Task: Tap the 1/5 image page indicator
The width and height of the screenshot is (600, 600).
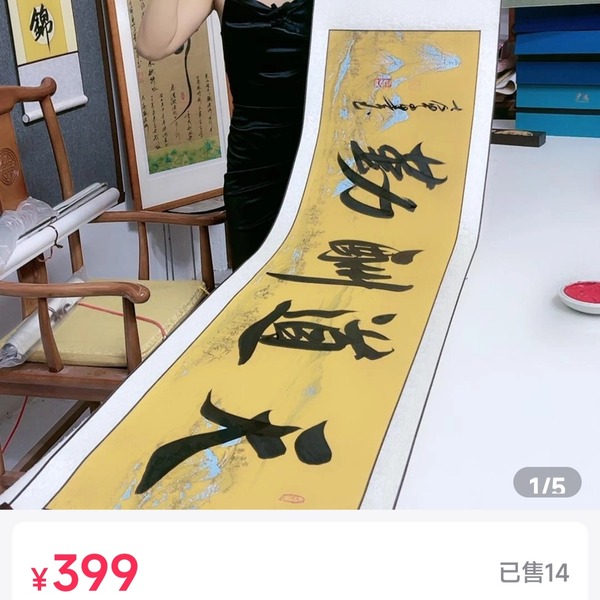Action: [546, 485]
